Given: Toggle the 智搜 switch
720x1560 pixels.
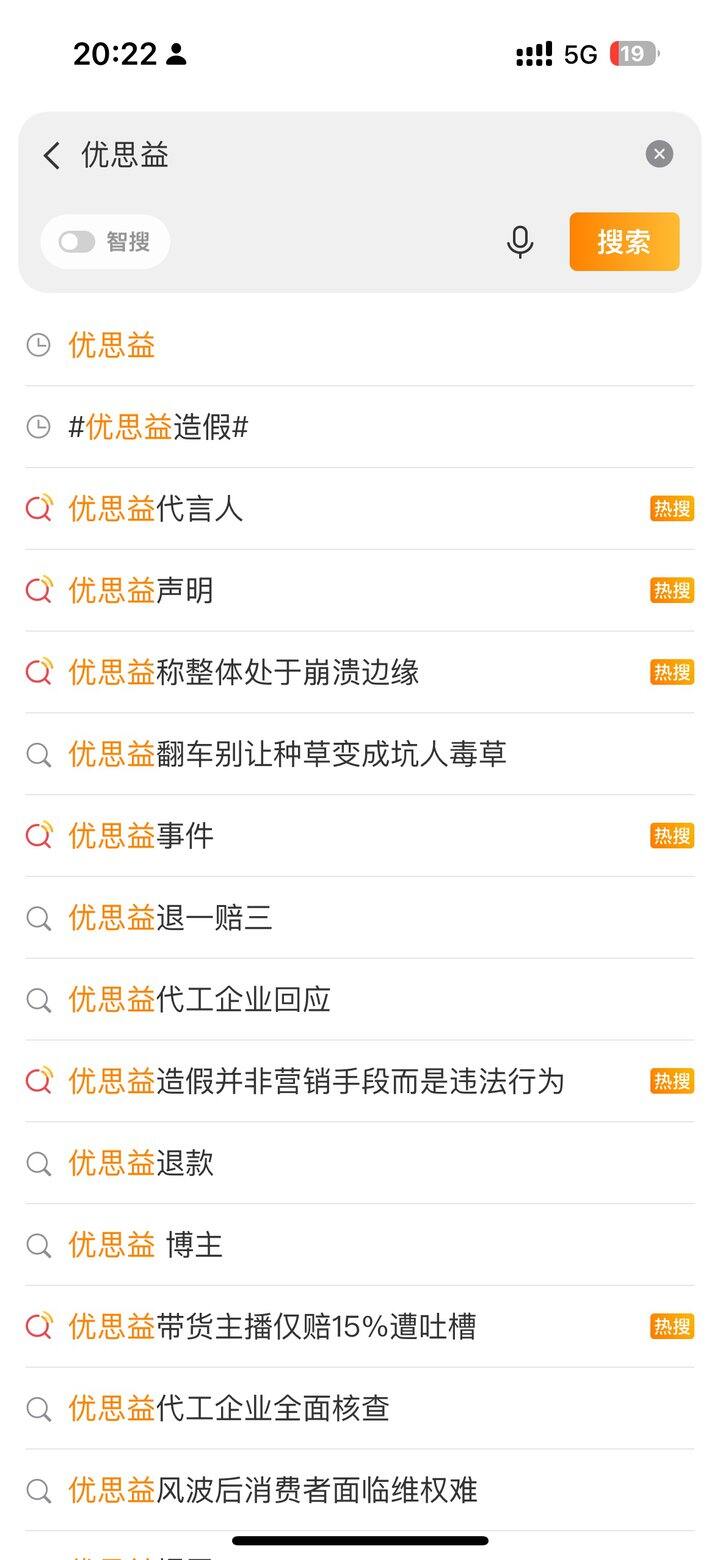Looking at the screenshot, I should (77, 242).
